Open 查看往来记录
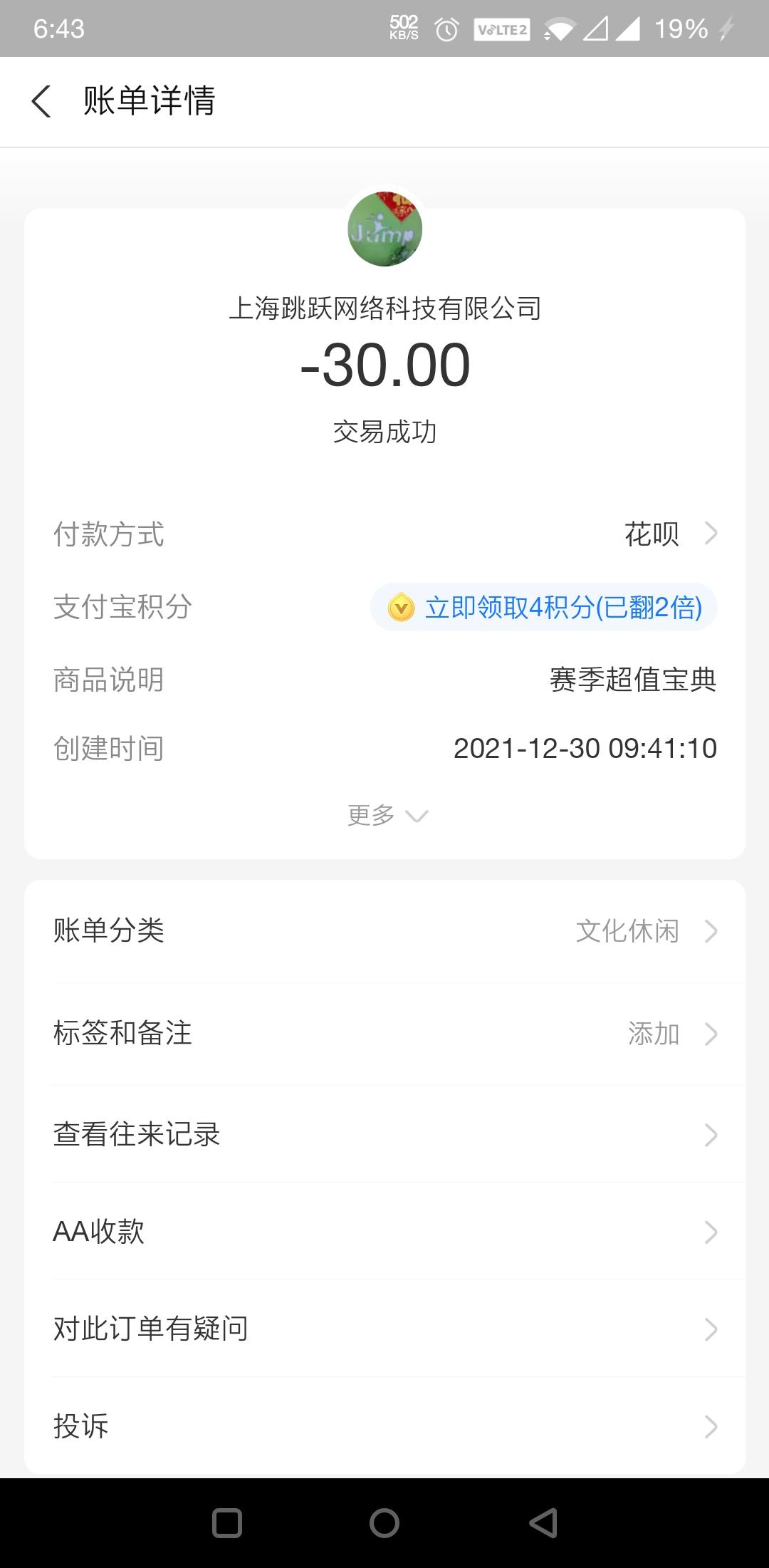This screenshot has height=1568, width=769. 384,1134
